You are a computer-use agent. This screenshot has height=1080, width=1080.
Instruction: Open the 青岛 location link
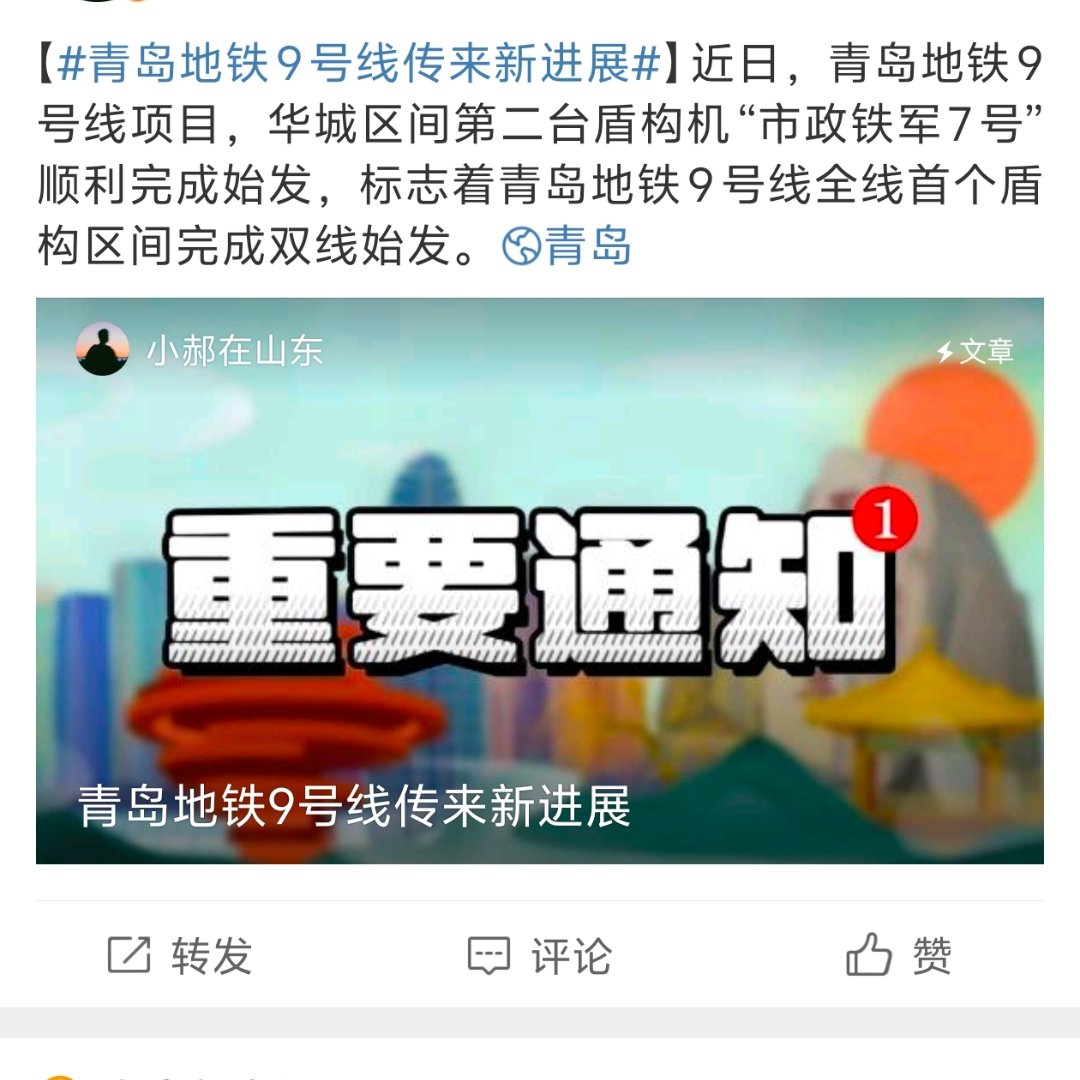pyautogui.click(x=567, y=245)
